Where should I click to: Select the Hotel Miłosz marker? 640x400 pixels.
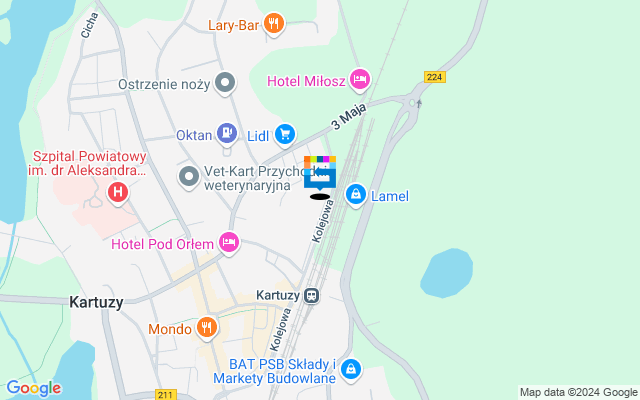tap(360, 79)
